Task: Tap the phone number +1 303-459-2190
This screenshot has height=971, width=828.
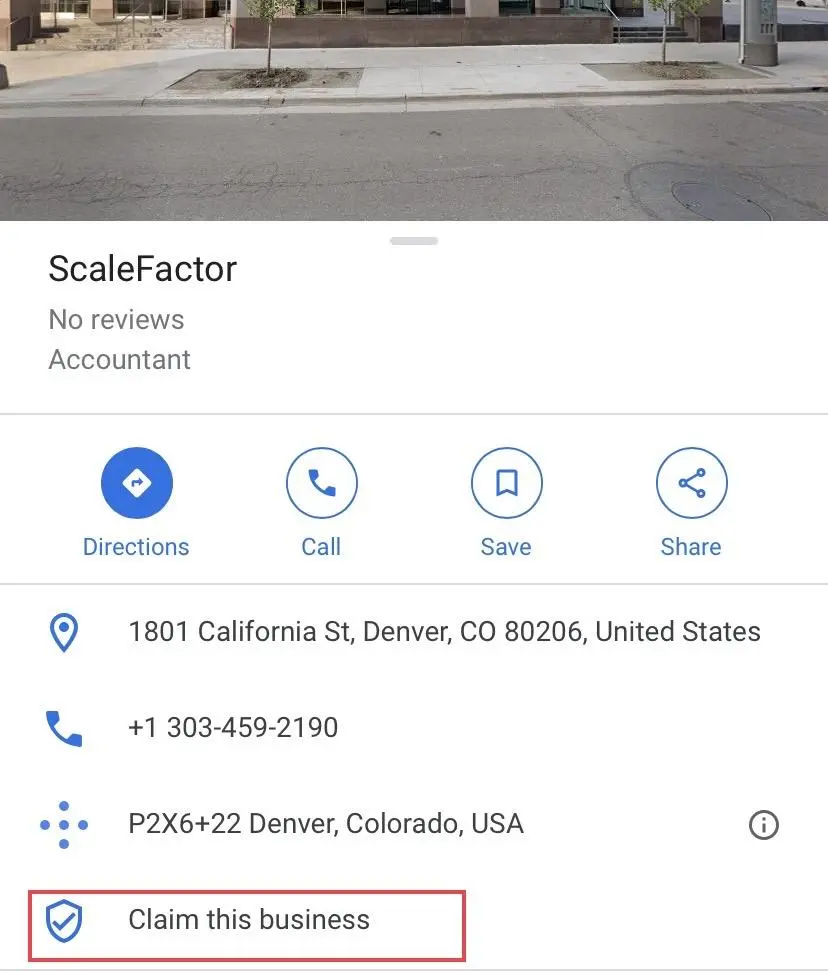Action: 233,727
